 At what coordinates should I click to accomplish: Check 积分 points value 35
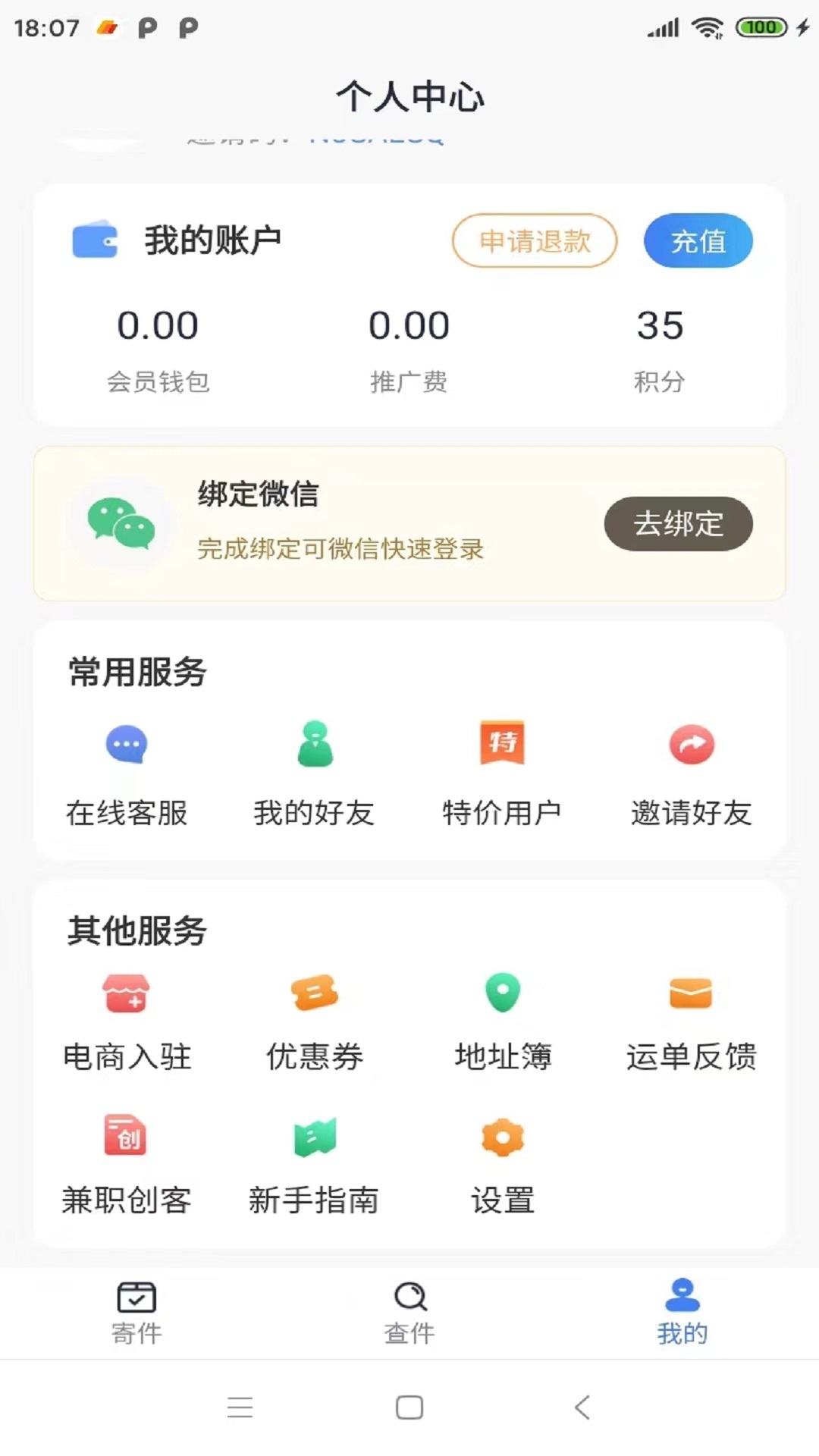tap(659, 326)
